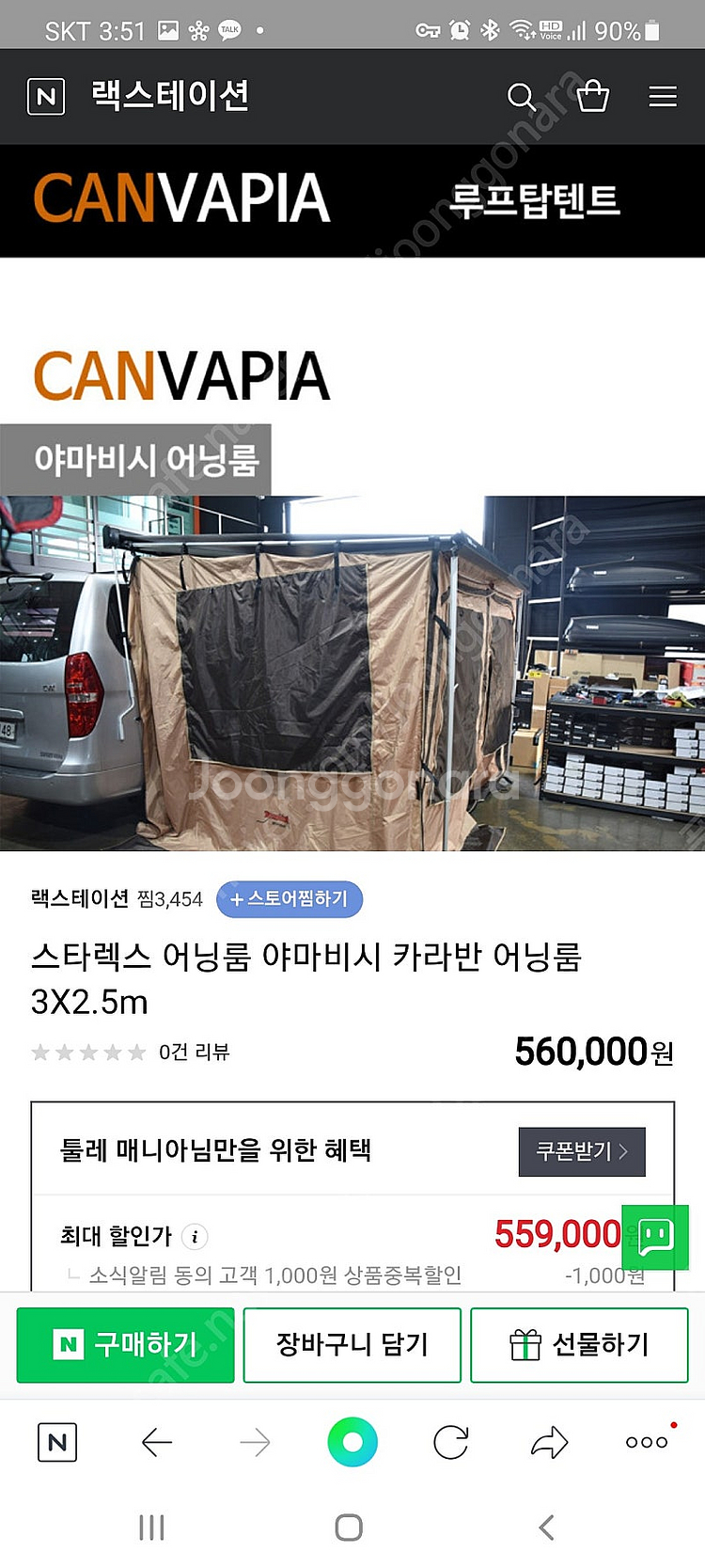Expand 쿠폰받기 coupon benefits
This screenshot has height=1568, width=705.
click(582, 1151)
